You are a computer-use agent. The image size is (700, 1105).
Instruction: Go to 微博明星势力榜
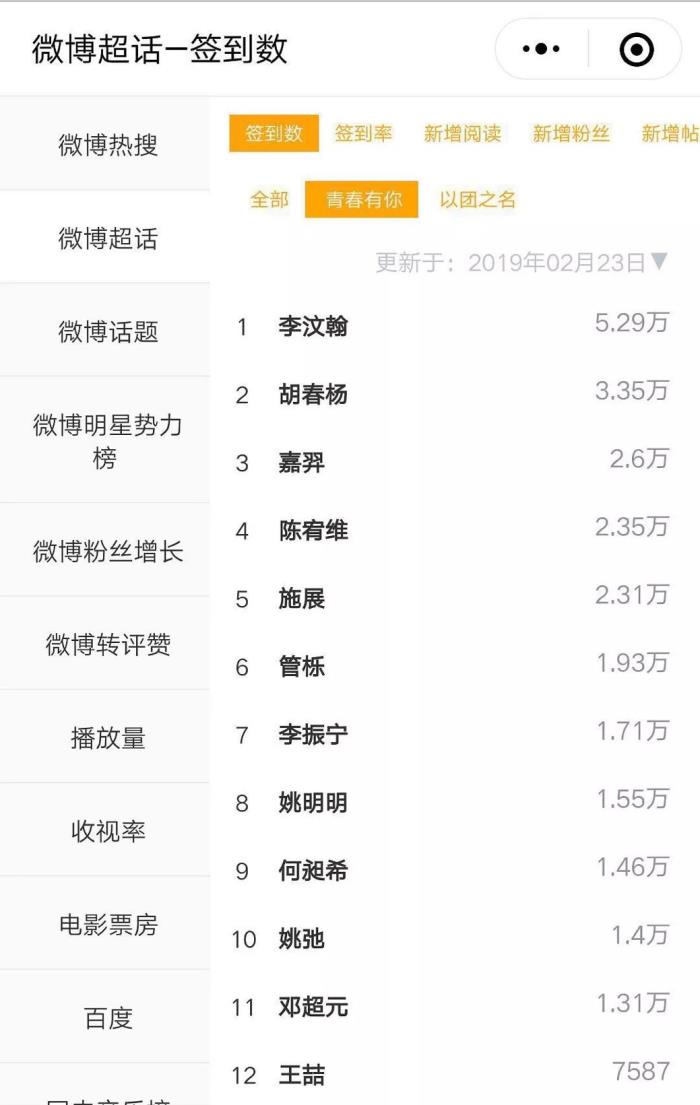107,441
